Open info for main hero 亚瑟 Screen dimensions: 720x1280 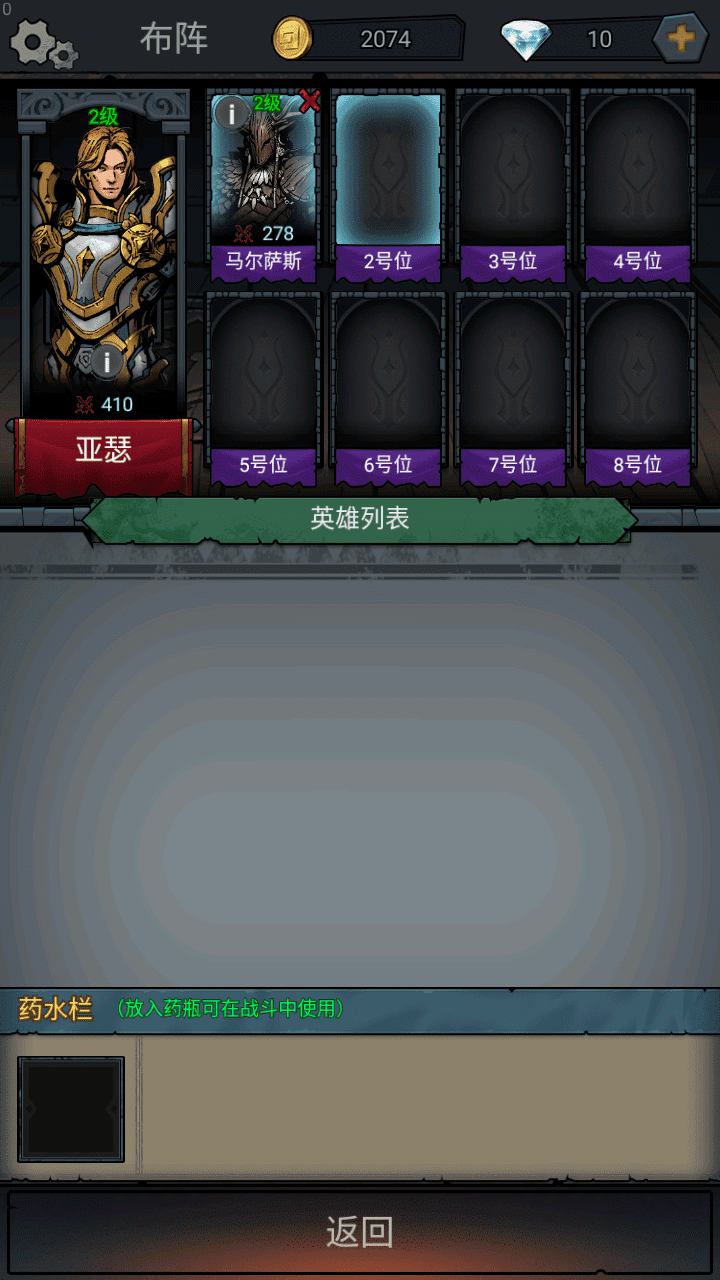click(x=106, y=361)
